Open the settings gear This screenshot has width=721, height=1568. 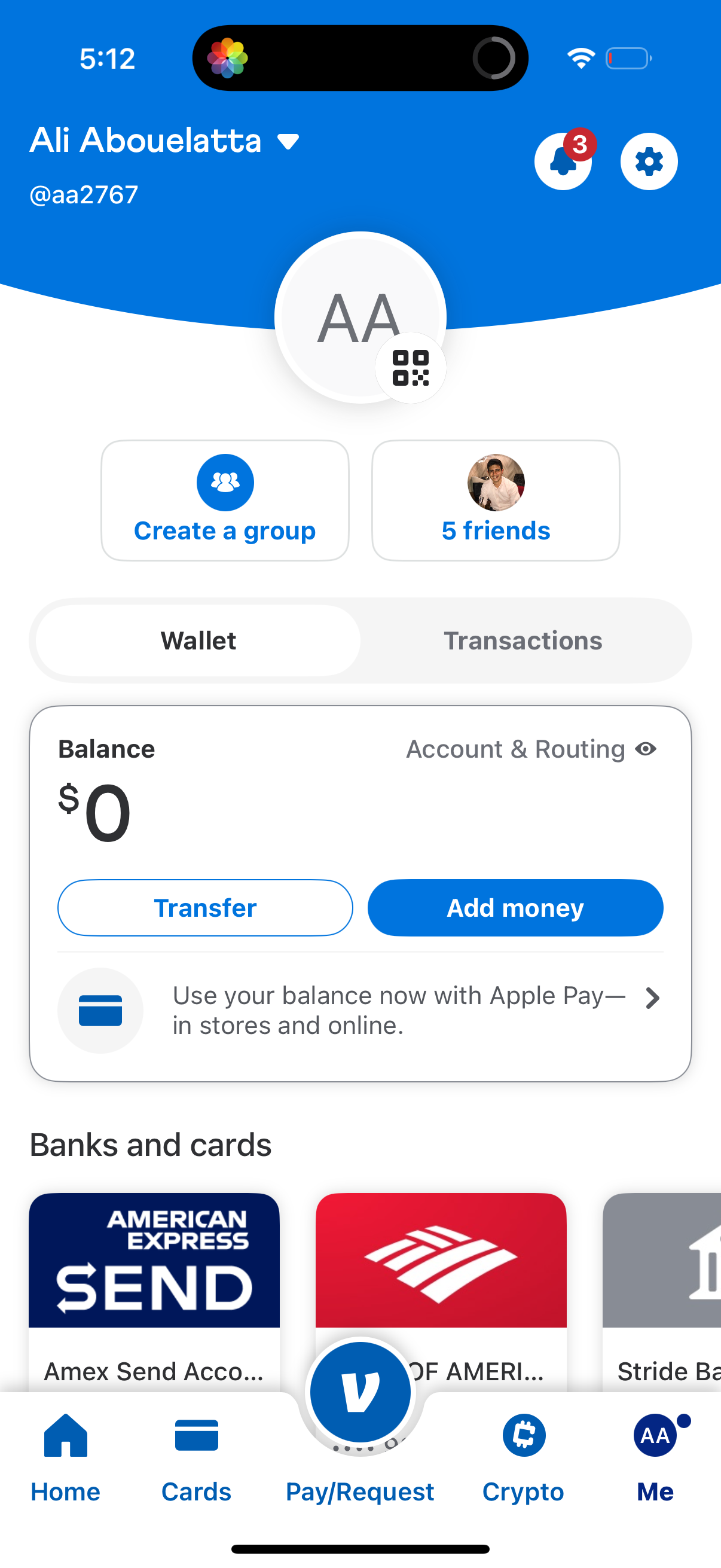[x=649, y=161]
